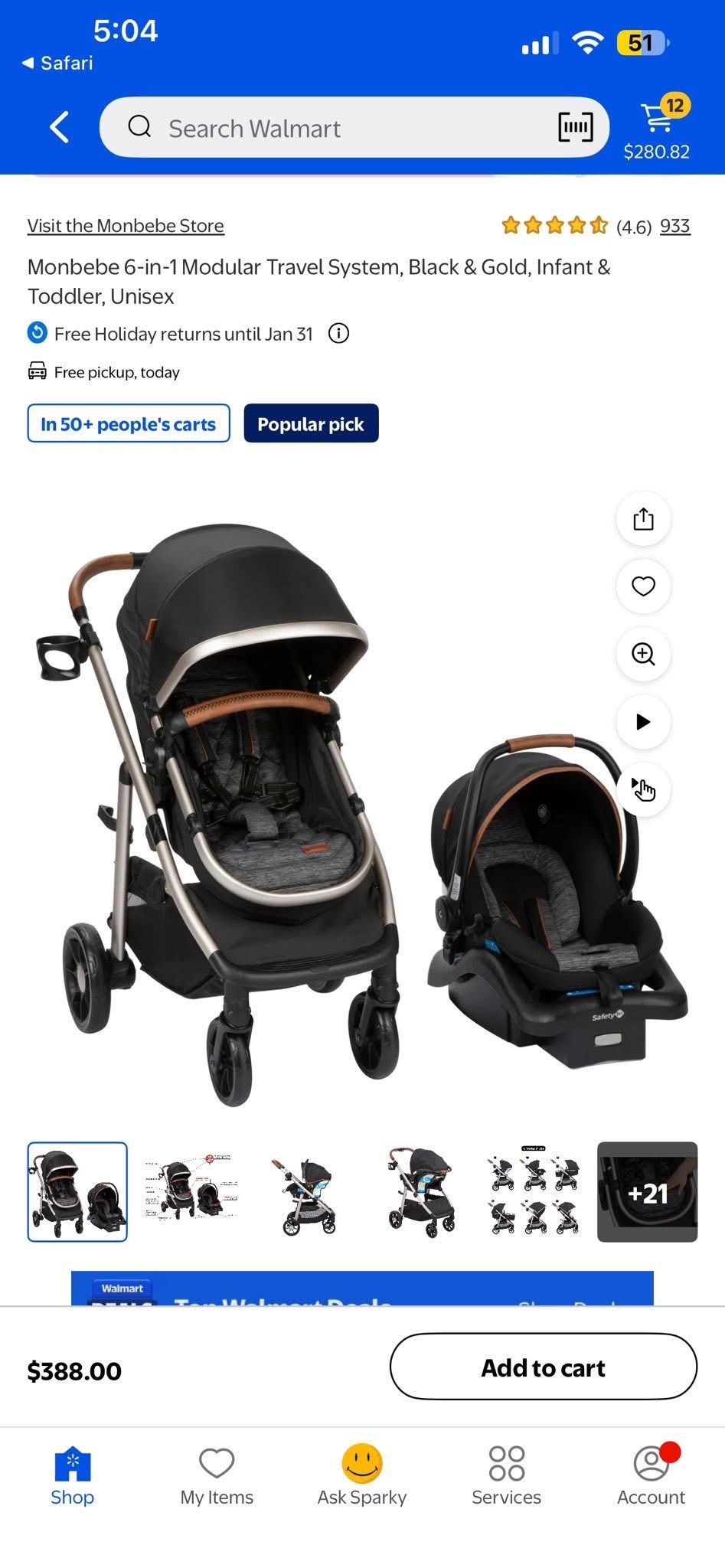Zoom into the product image

643,654
